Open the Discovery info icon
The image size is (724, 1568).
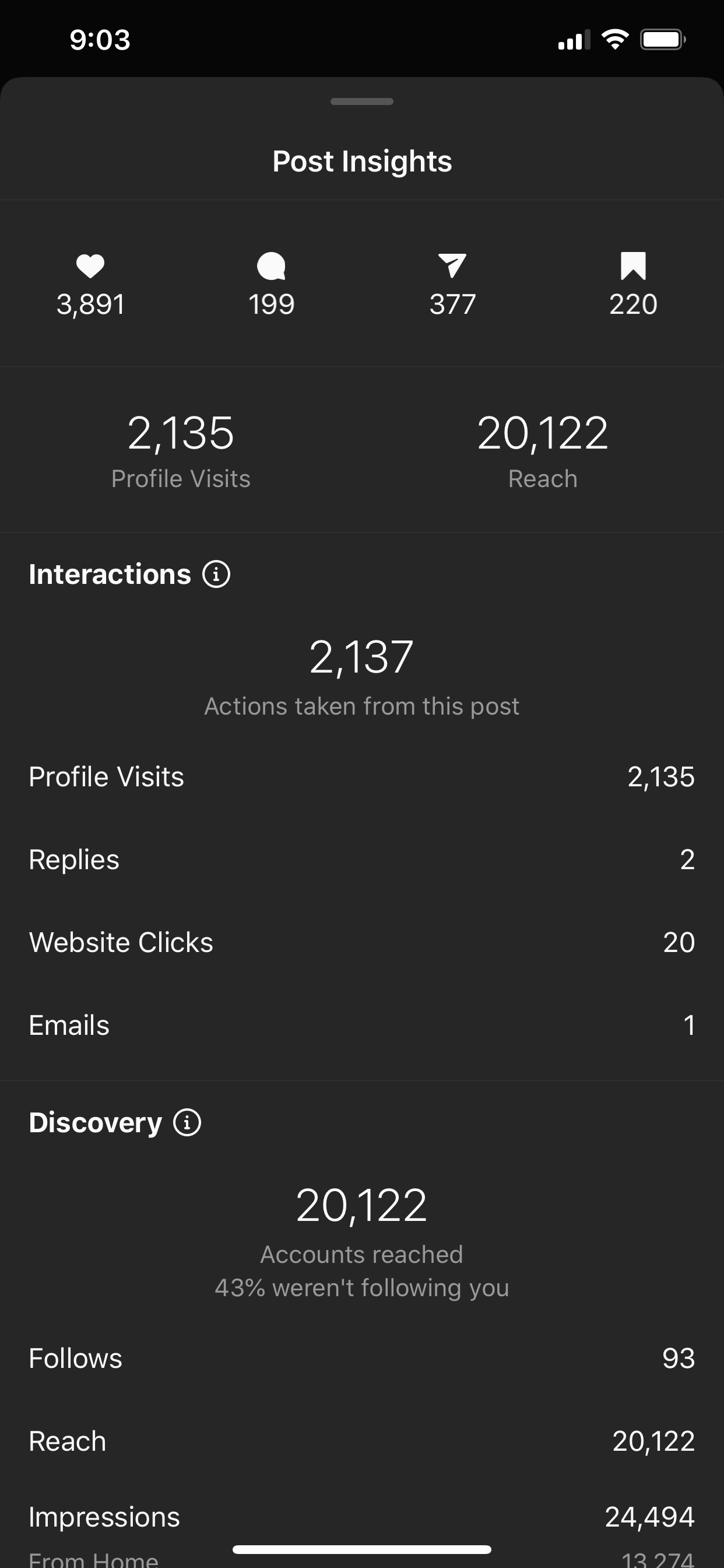[187, 1122]
